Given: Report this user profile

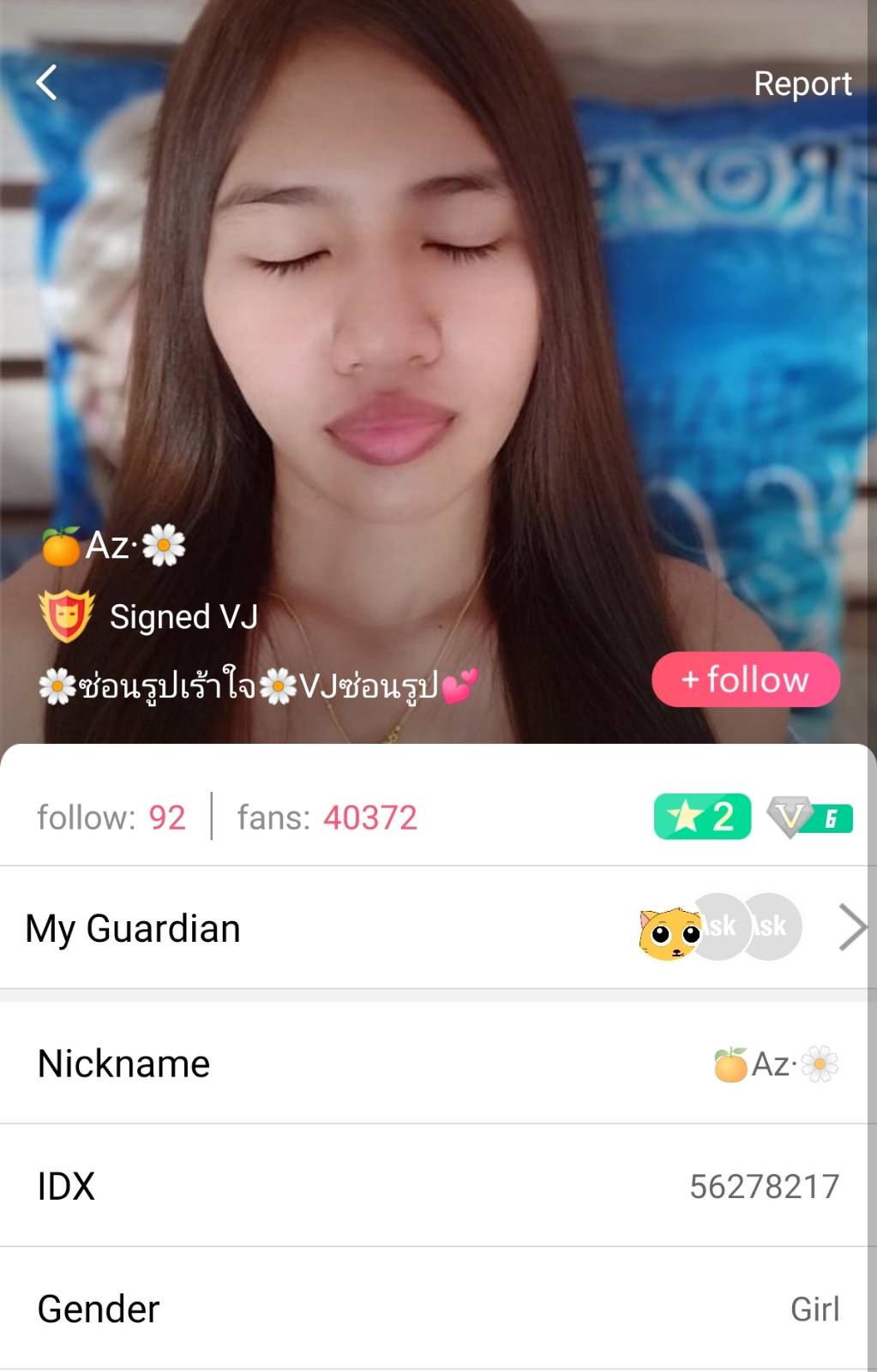Looking at the screenshot, I should point(802,84).
